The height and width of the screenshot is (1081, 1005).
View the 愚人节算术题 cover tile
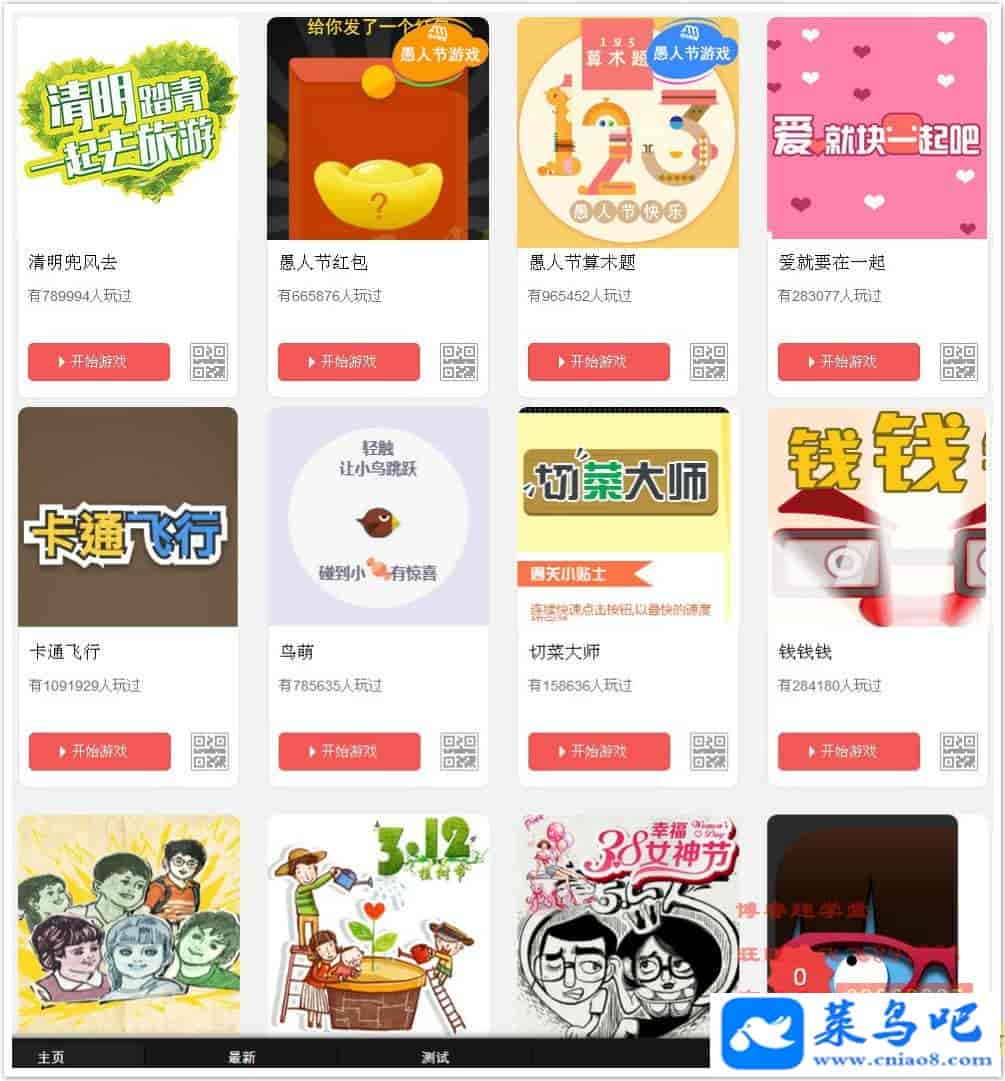[628, 132]
